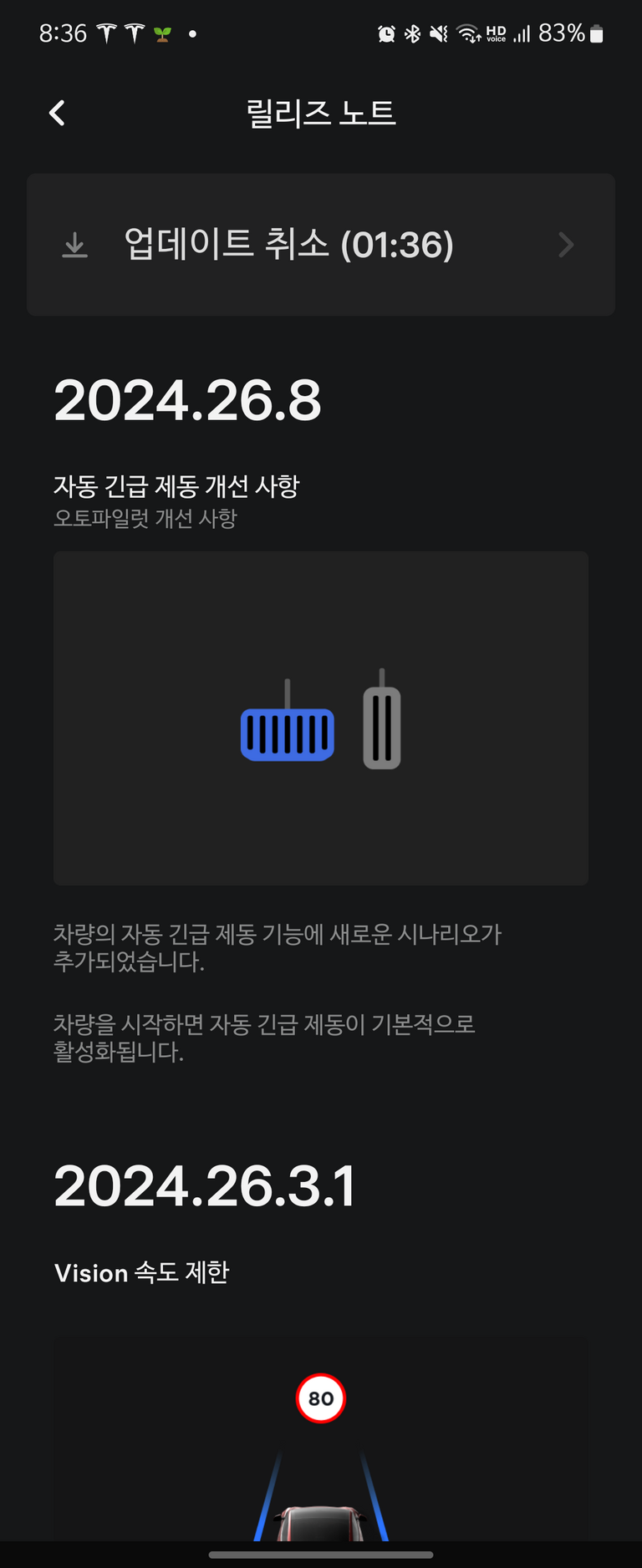Go back from the release notes
The height and width of the screenshot is (1568, 642).
57,113
